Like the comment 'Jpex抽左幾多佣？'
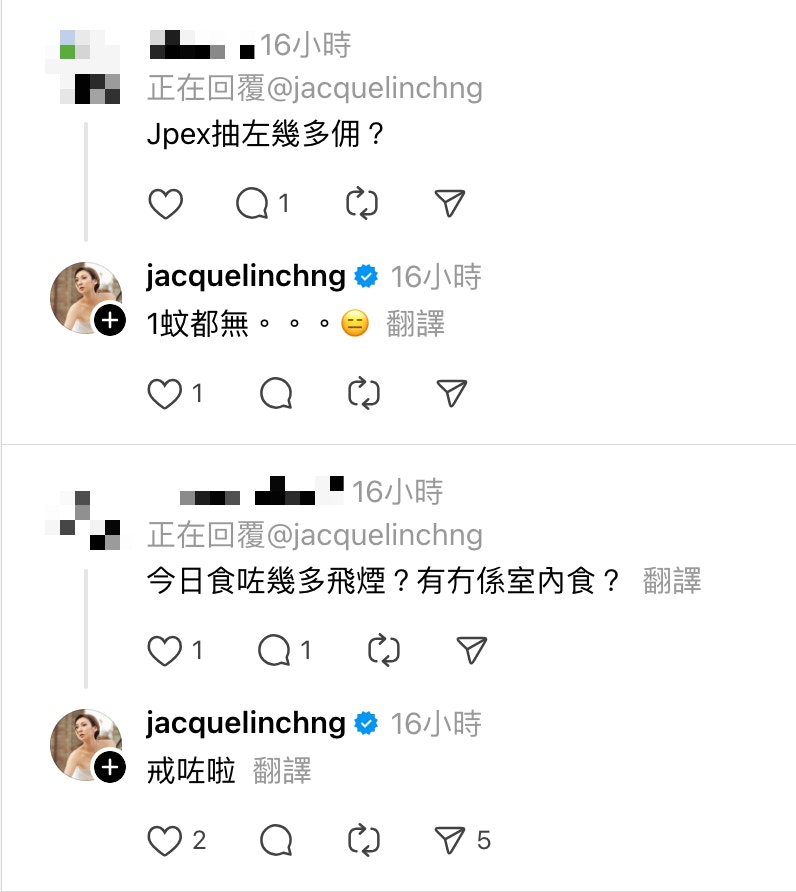 pos(166,204)
